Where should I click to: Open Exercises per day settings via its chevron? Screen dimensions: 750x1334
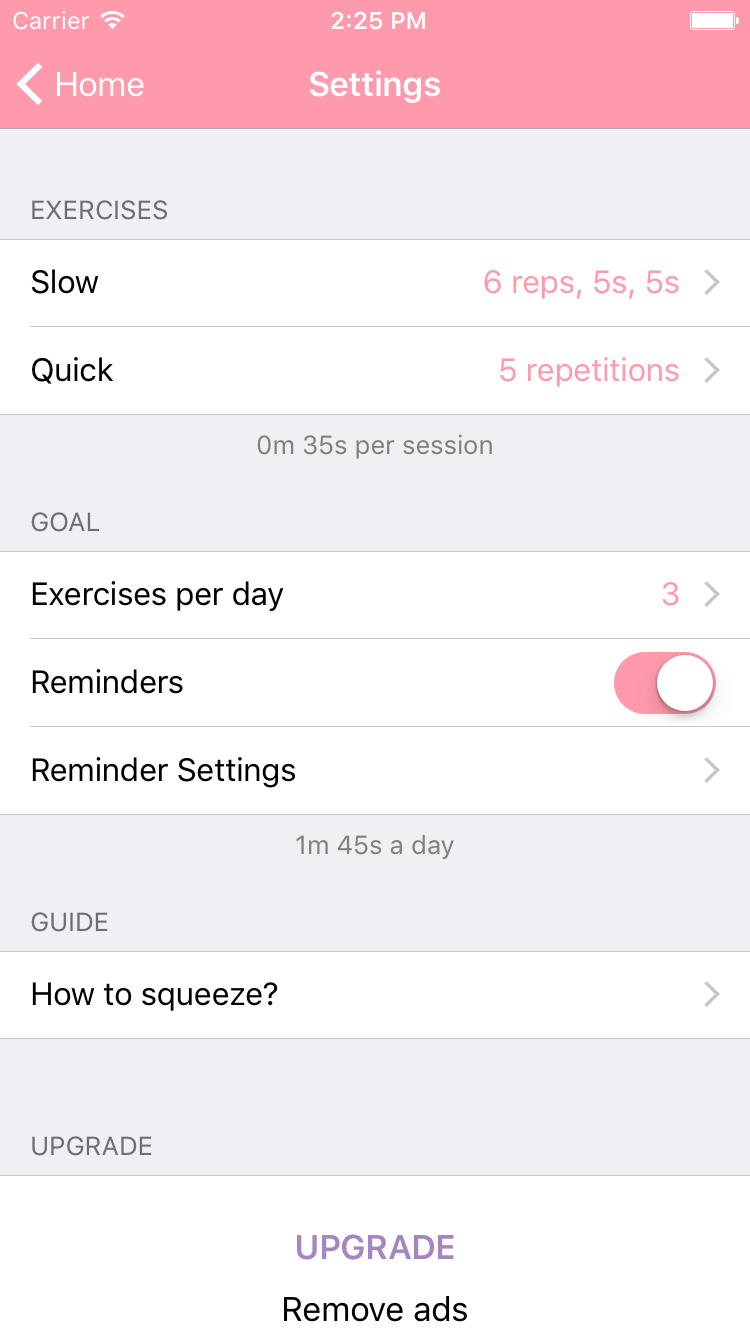pyautogui.click(x=711, y=594)
